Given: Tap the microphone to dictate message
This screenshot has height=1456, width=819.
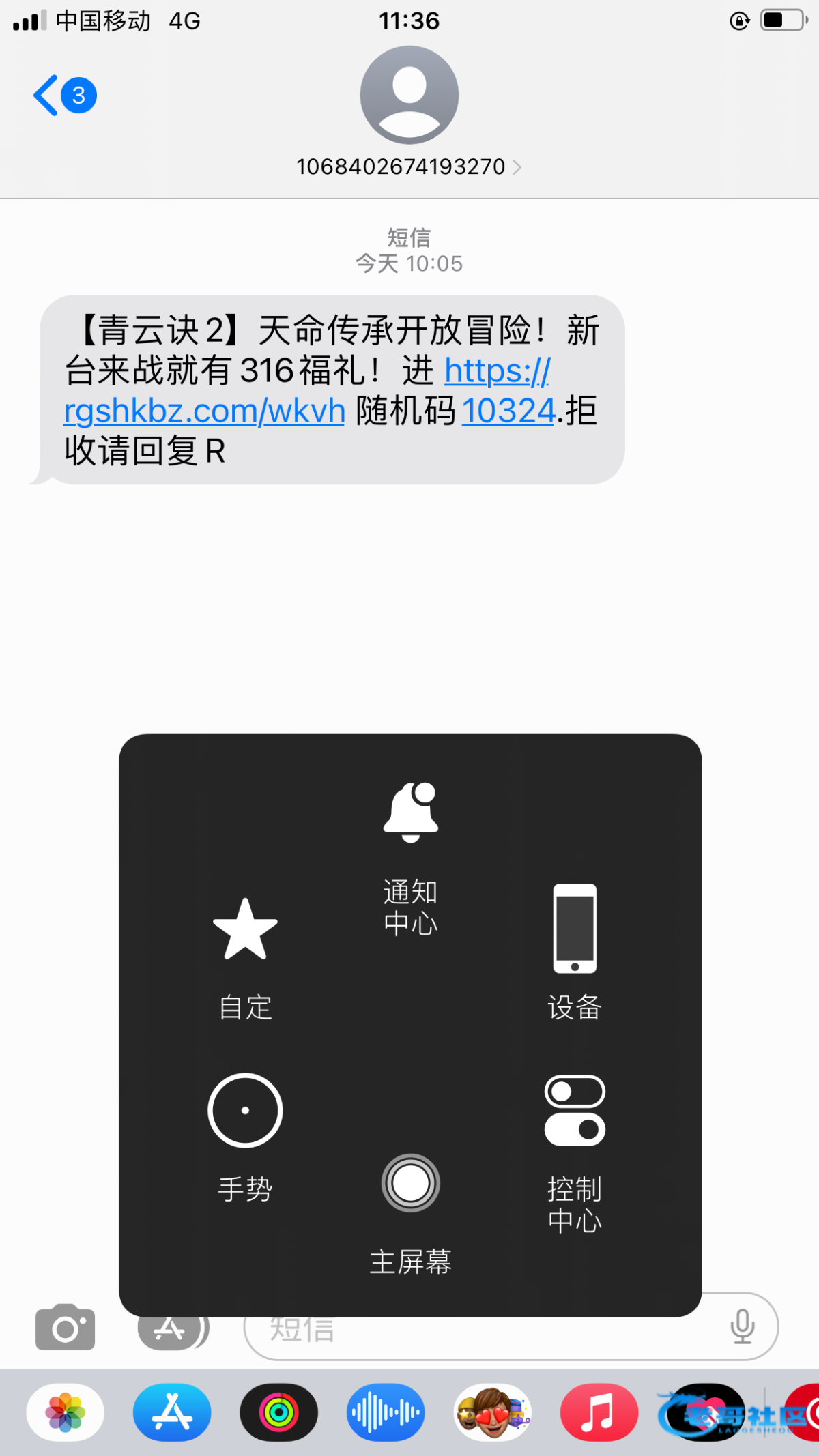Looking at the screenshot, I should pyautogui.click(x=742, y=1326).
